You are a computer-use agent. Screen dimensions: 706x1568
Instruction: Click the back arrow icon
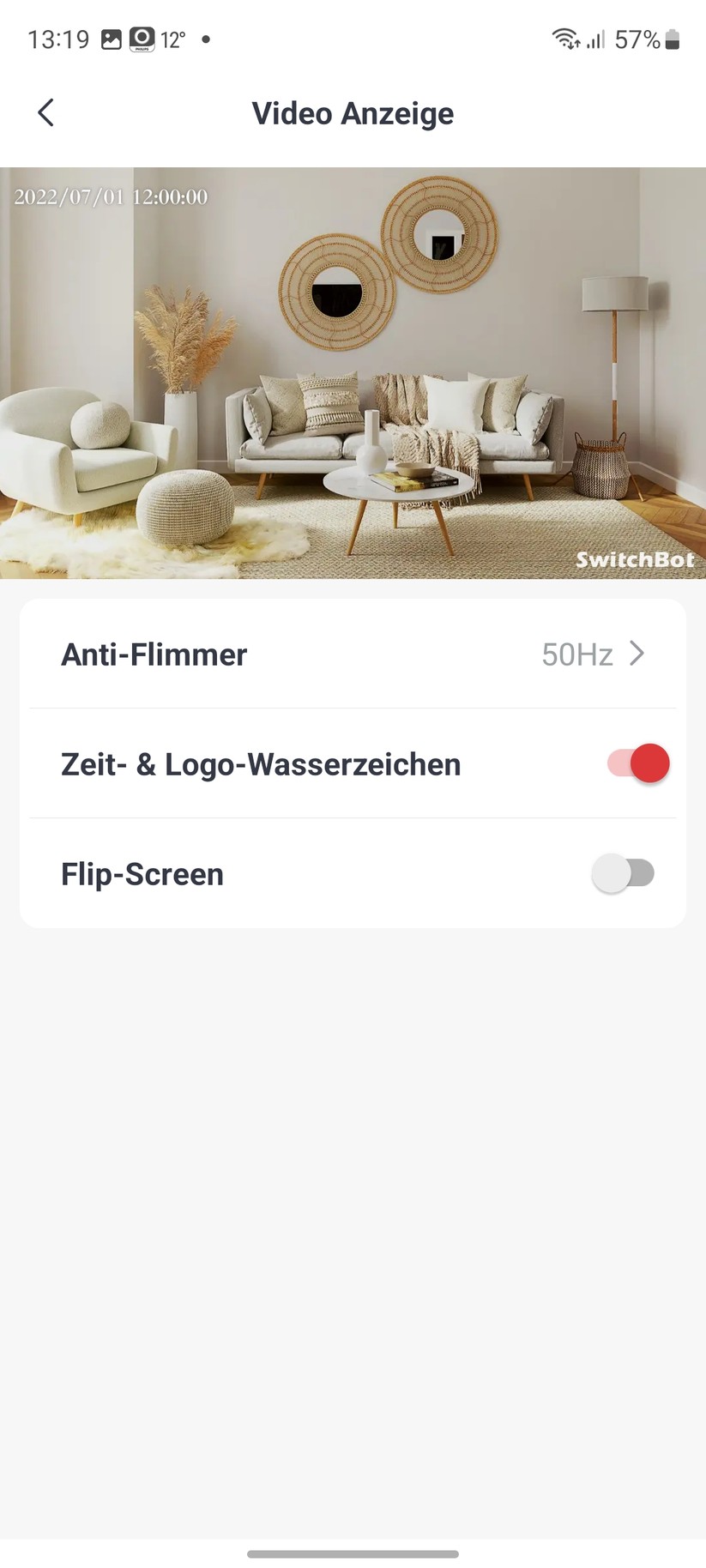[x=45, y=112]
